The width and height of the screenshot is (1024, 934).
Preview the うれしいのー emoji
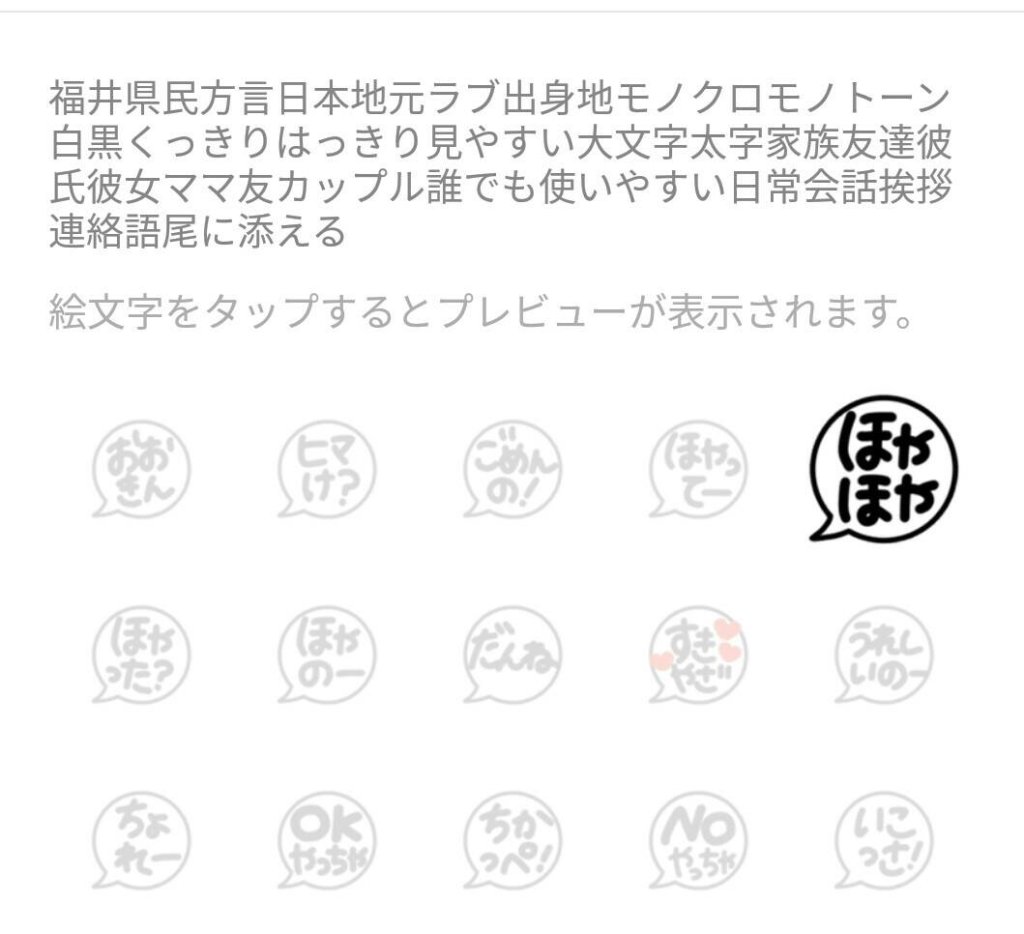pos(883,655)
